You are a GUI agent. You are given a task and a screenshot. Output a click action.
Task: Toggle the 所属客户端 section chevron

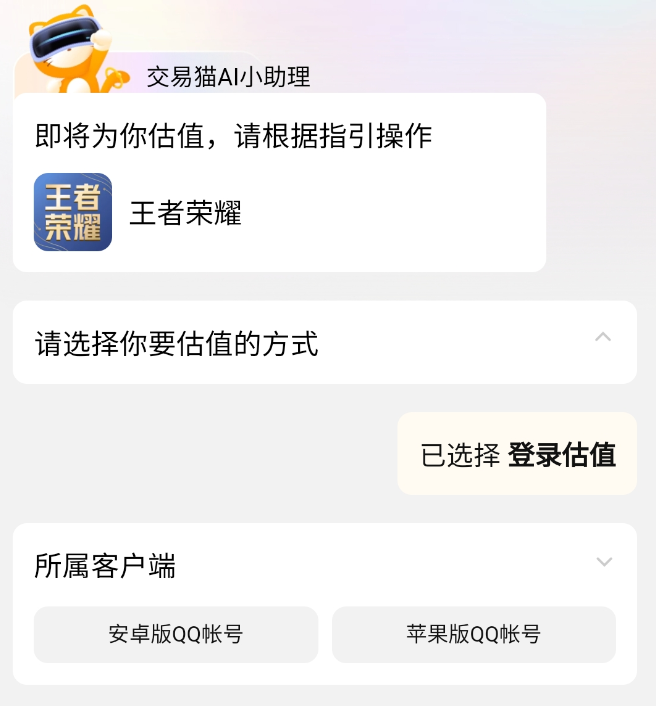(604, 562)
